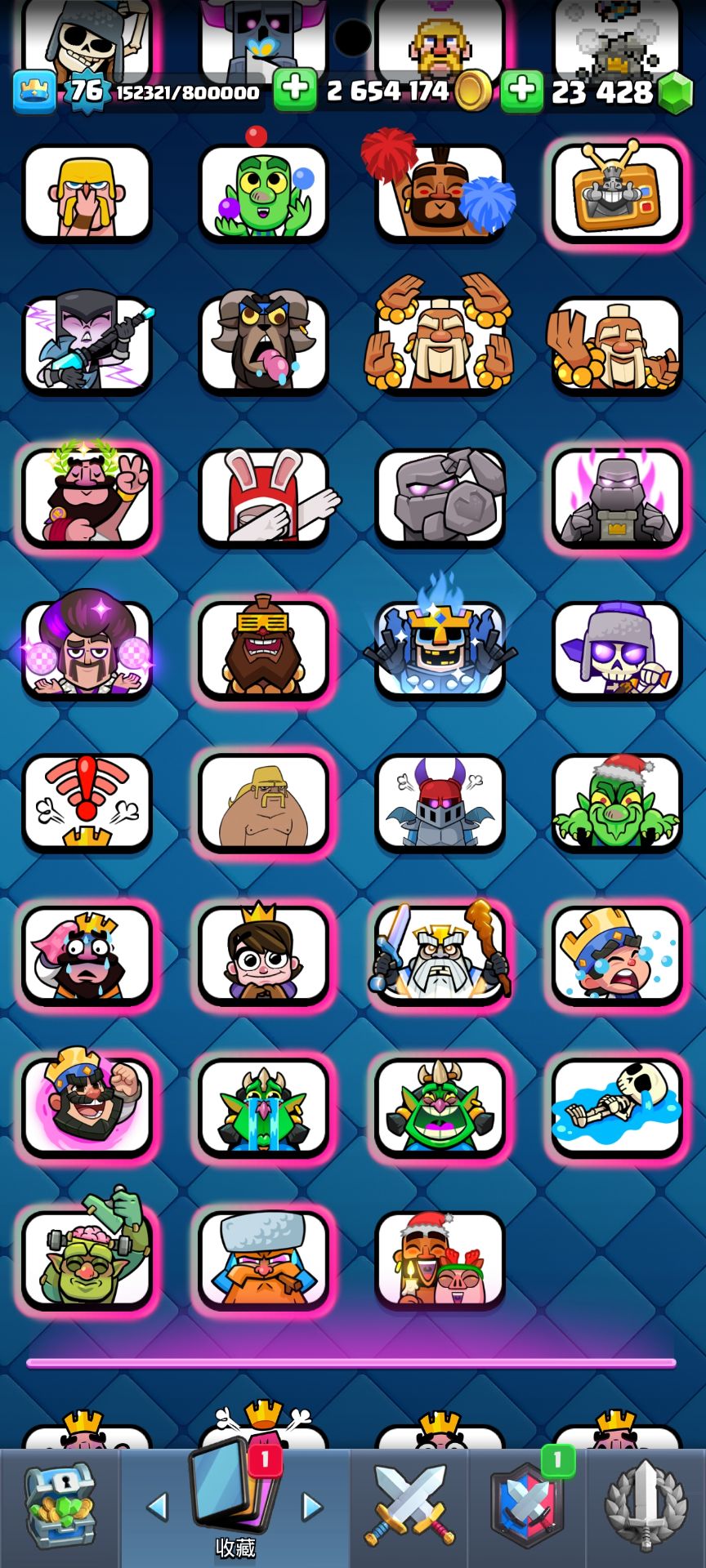This screenshot has width=706, height=1568.
Task: Tap the king level 76 badge
Action: point(84,90)
